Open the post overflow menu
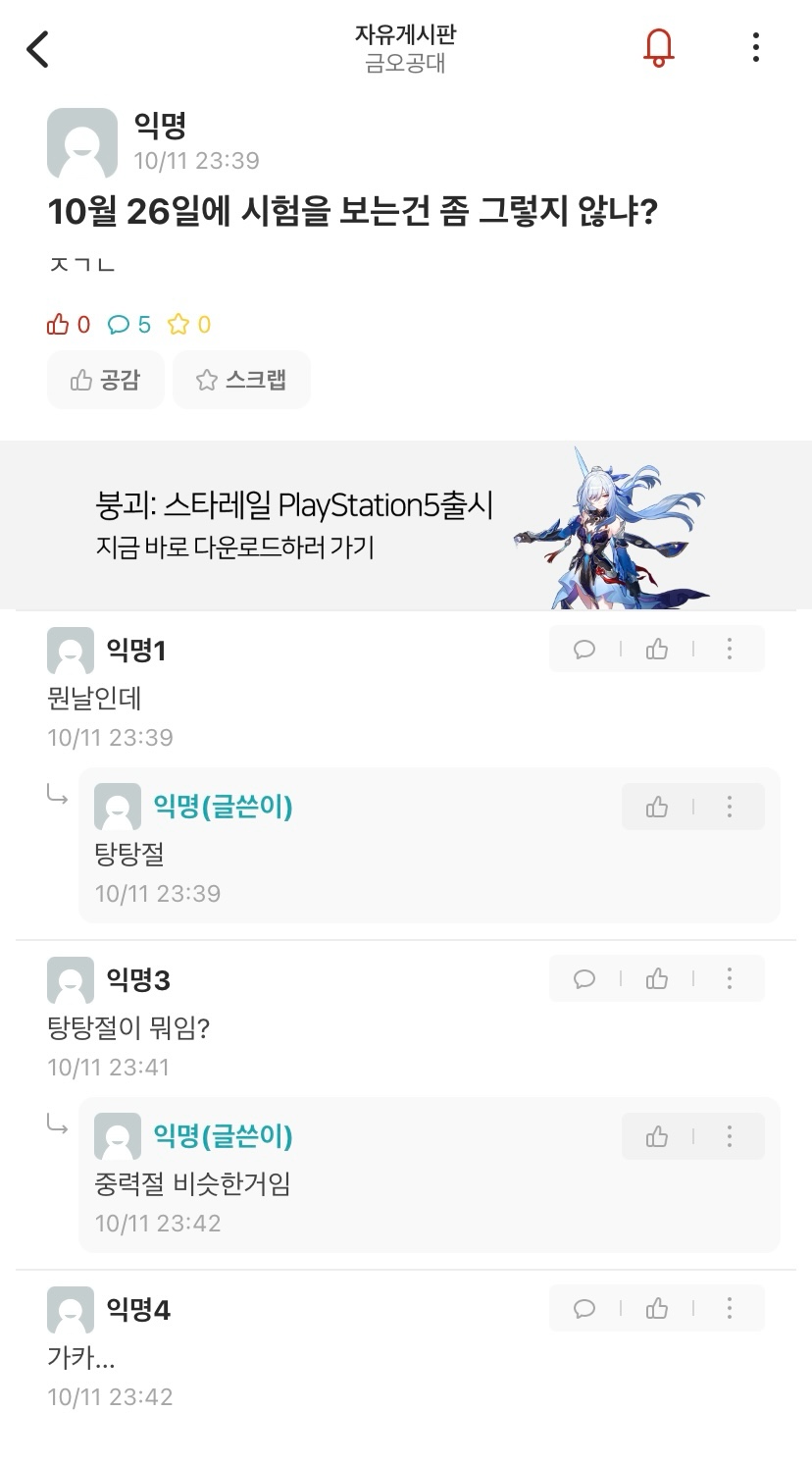The height and width of the screenshot is (1464, 812). point(755,47)
